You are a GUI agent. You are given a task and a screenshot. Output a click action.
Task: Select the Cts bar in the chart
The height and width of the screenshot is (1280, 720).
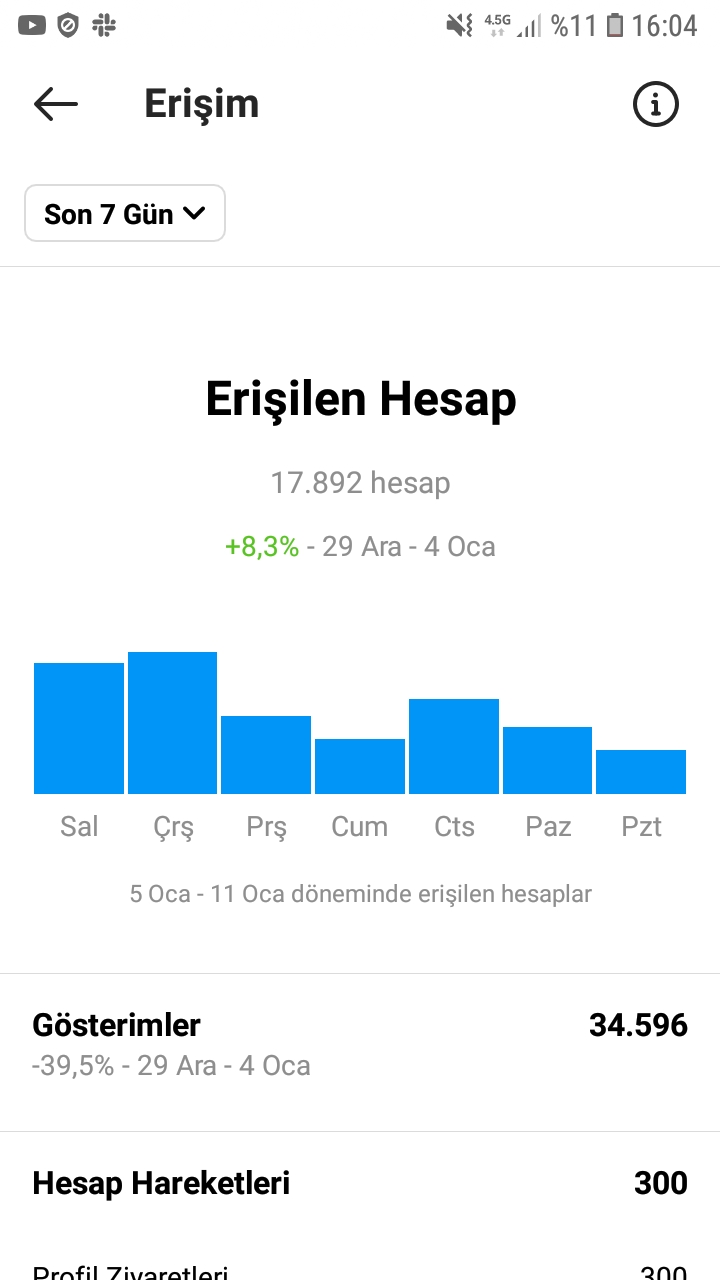(x=454, y=746)
